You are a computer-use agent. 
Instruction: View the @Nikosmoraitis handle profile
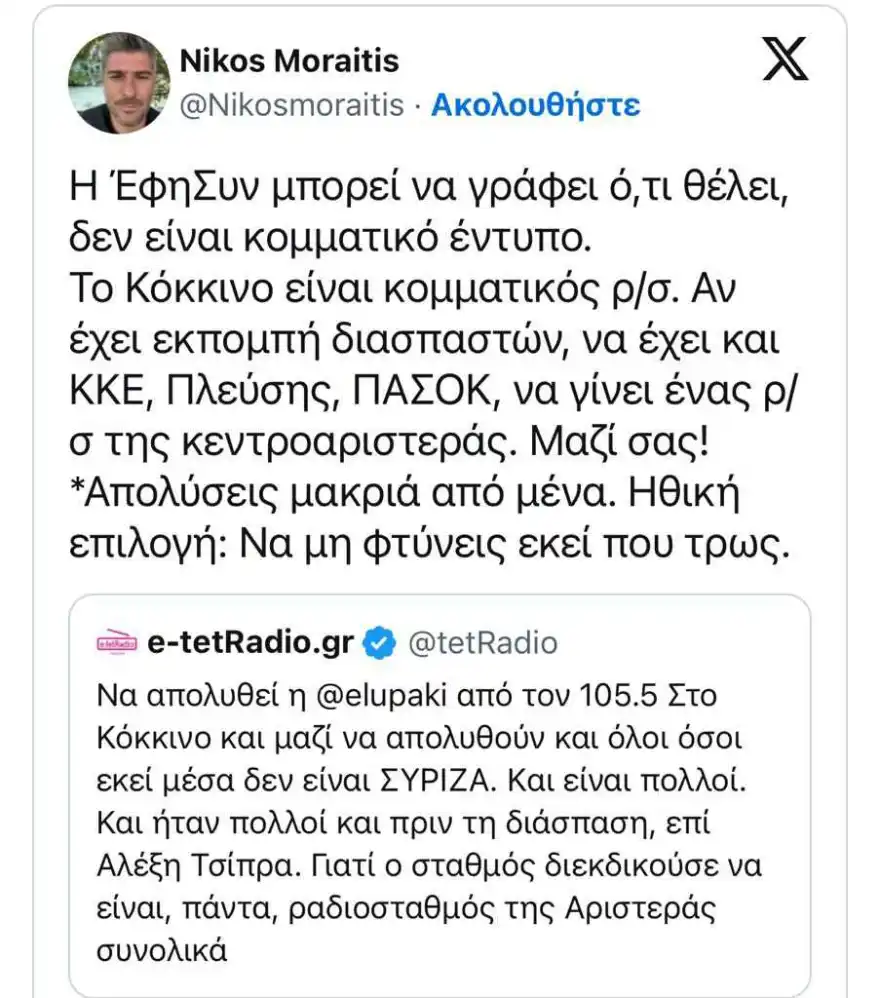[292, 105]
